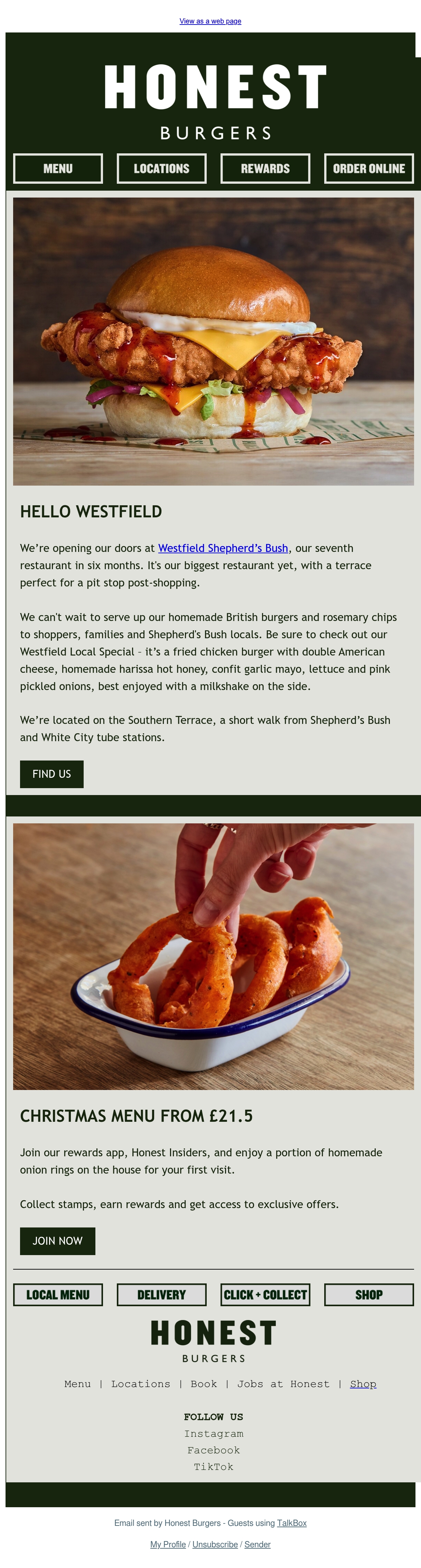Screen dimensions: 421x1568
Task: Tap the FIND US button
Action: pyautogui.click(x=52, y=774)
